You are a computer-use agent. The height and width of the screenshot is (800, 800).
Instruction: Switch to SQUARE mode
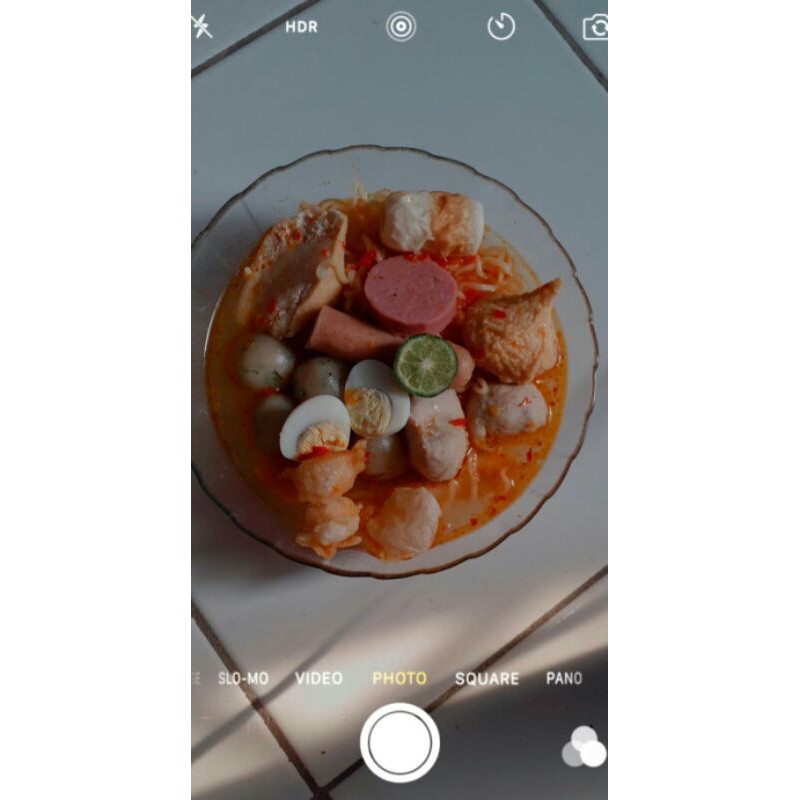click(x=487, y=678)
